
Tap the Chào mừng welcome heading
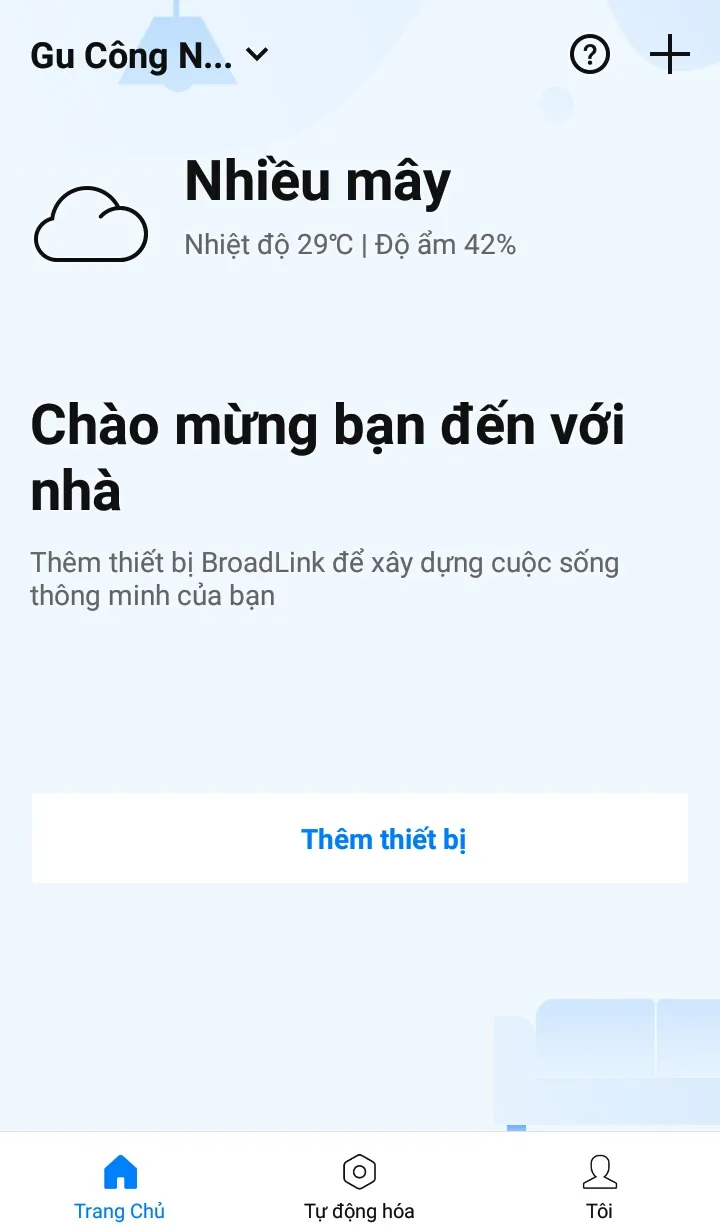[326, 455]
